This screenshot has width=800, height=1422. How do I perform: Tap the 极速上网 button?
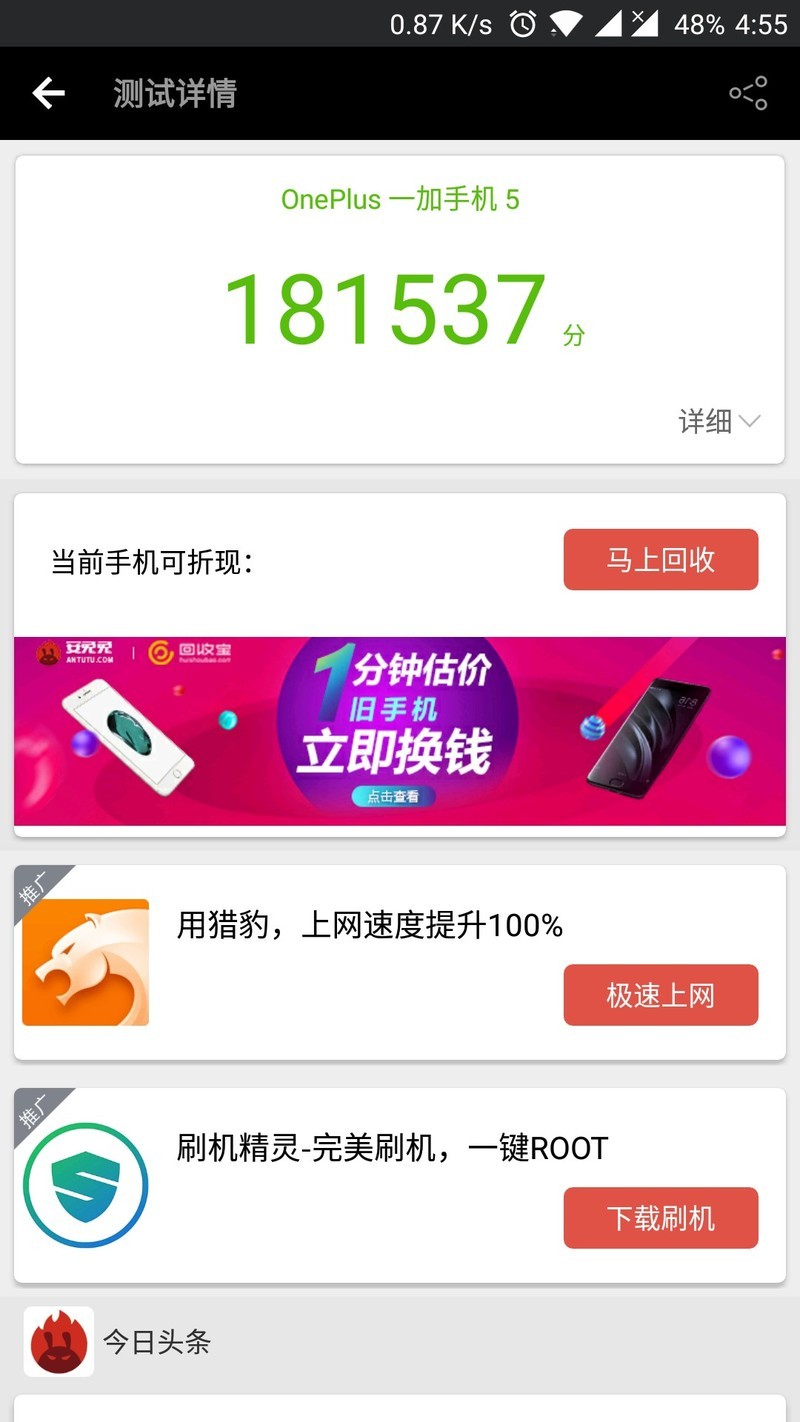661,994
